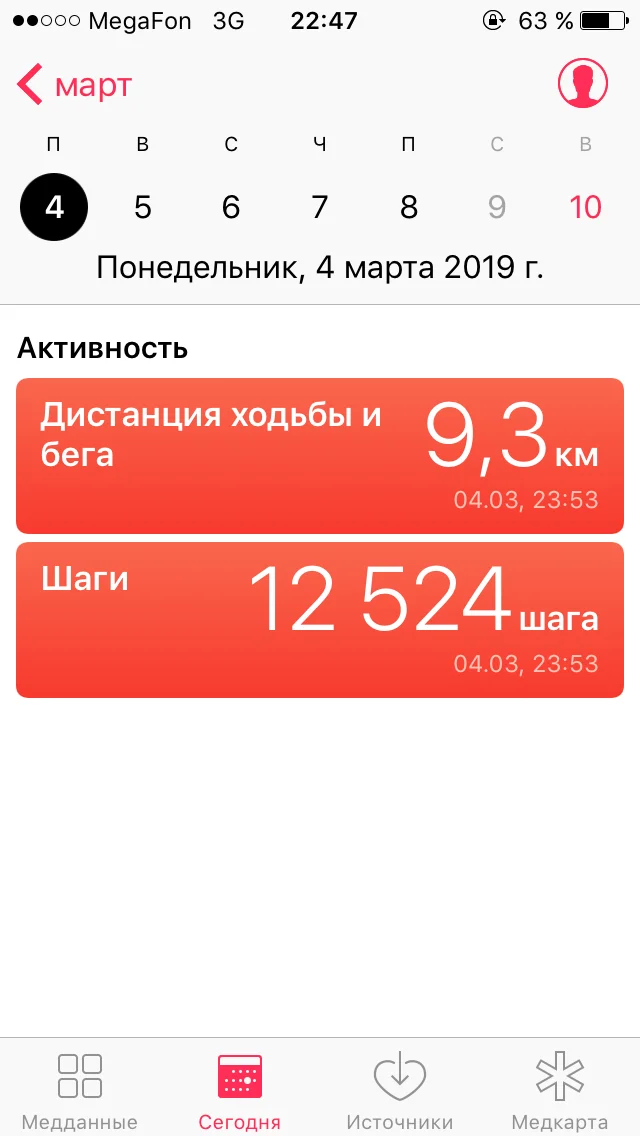Select day 10 in the week row
This screenshot has width=640, height=1136.
tap(585, 207)
